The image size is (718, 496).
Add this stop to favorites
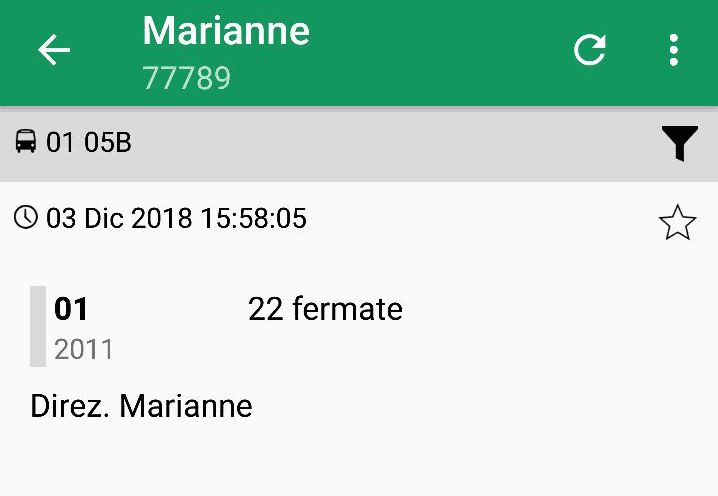677,222
